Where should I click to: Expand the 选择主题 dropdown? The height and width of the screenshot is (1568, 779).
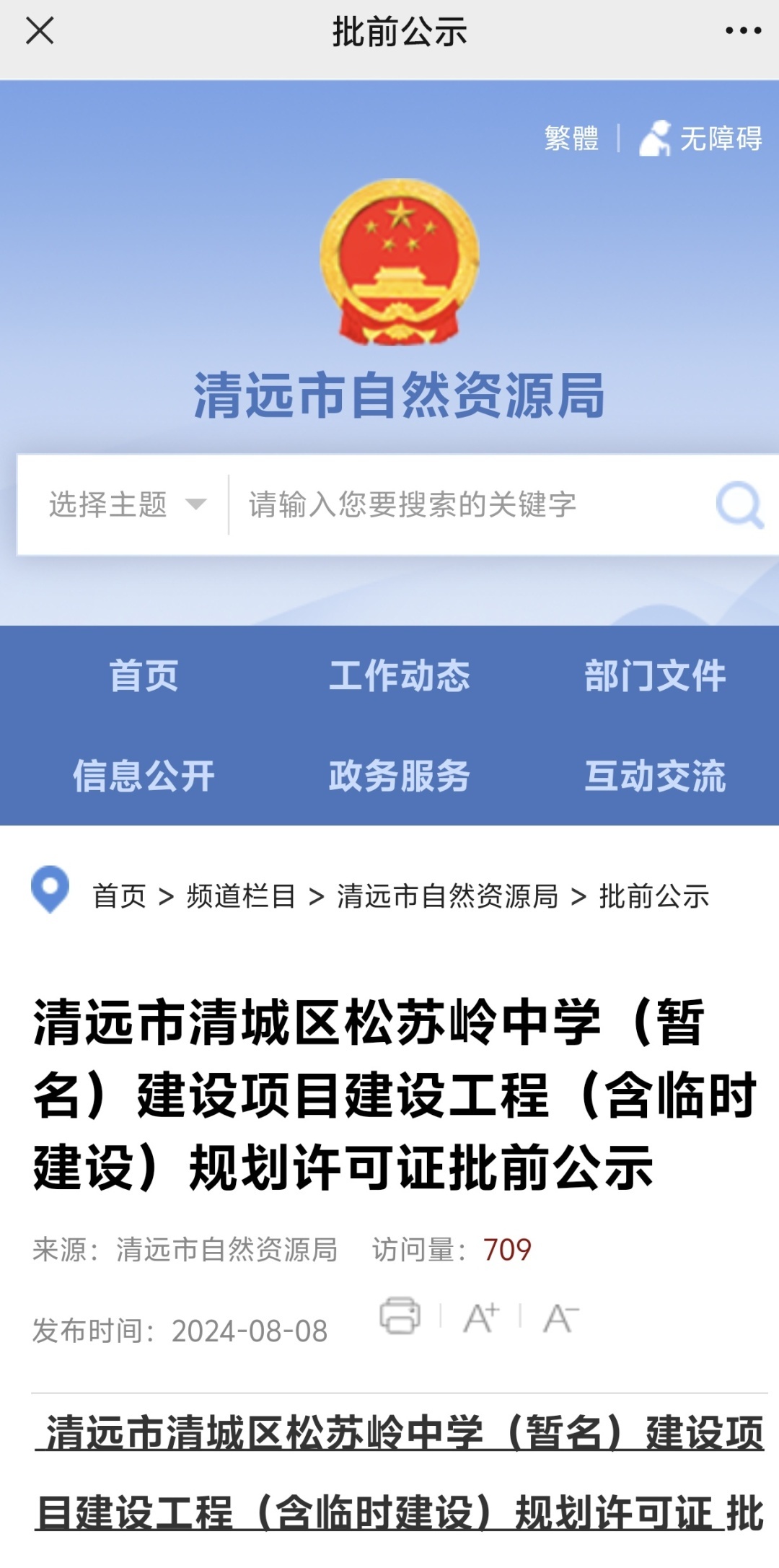127,504
